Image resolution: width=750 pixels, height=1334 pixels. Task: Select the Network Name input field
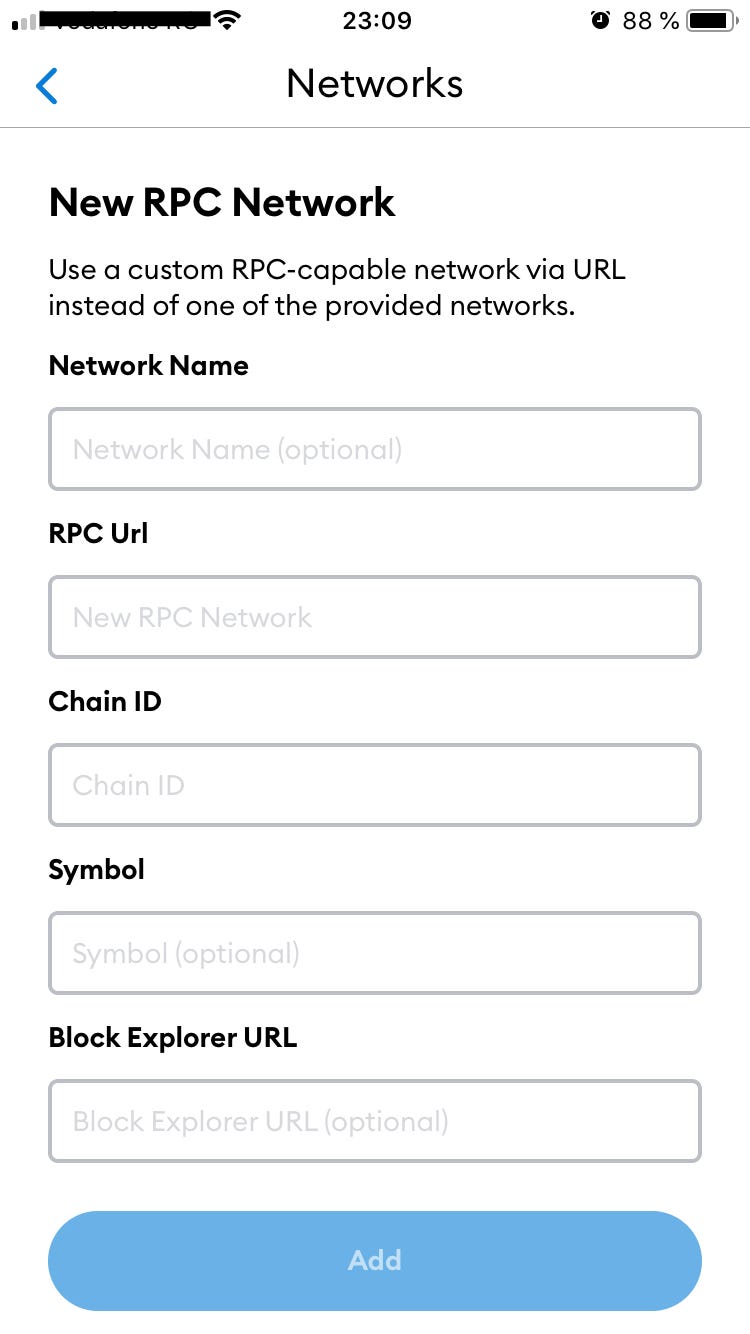(375, 449)
